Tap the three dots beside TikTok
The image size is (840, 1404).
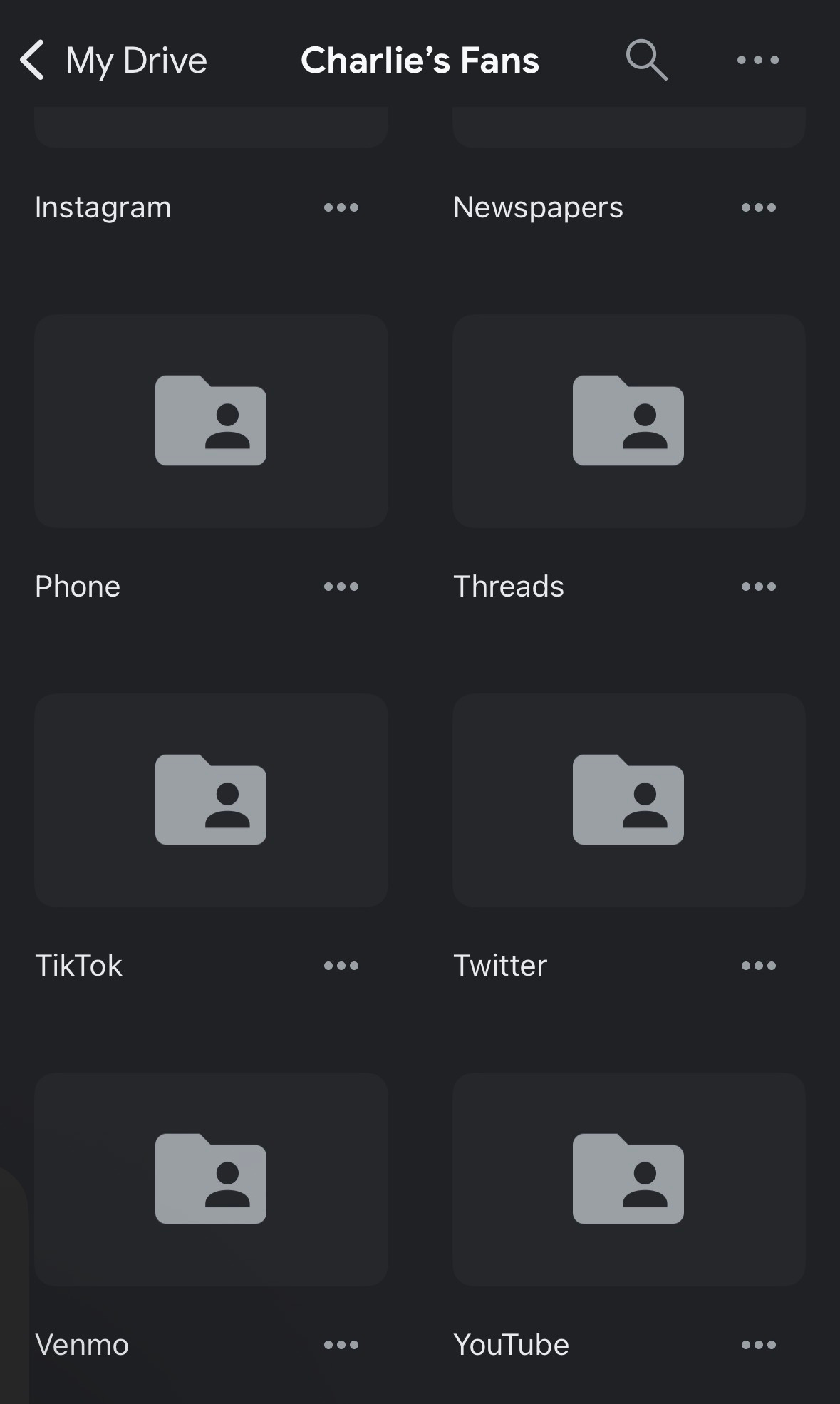click(x=341, y=966)
